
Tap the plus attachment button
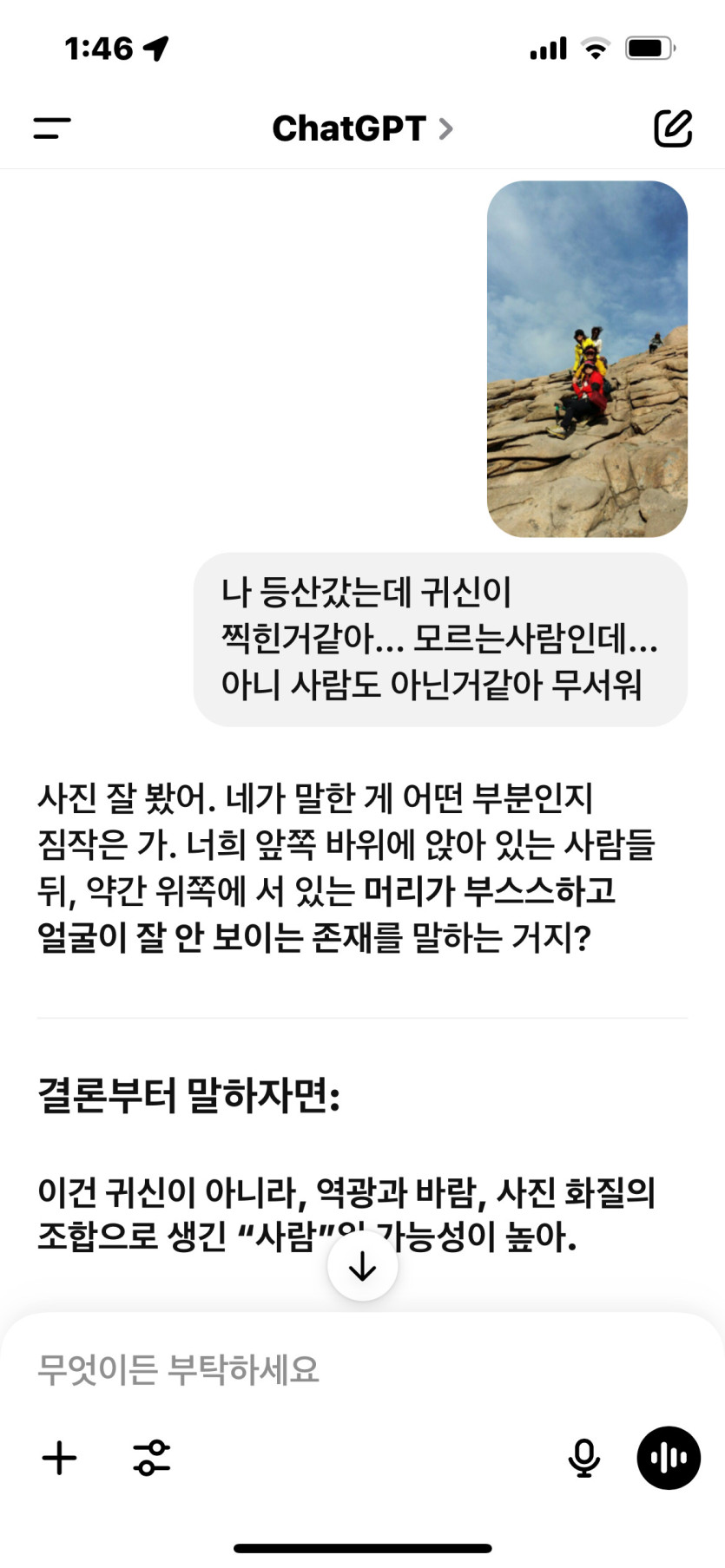[59, 1458]
